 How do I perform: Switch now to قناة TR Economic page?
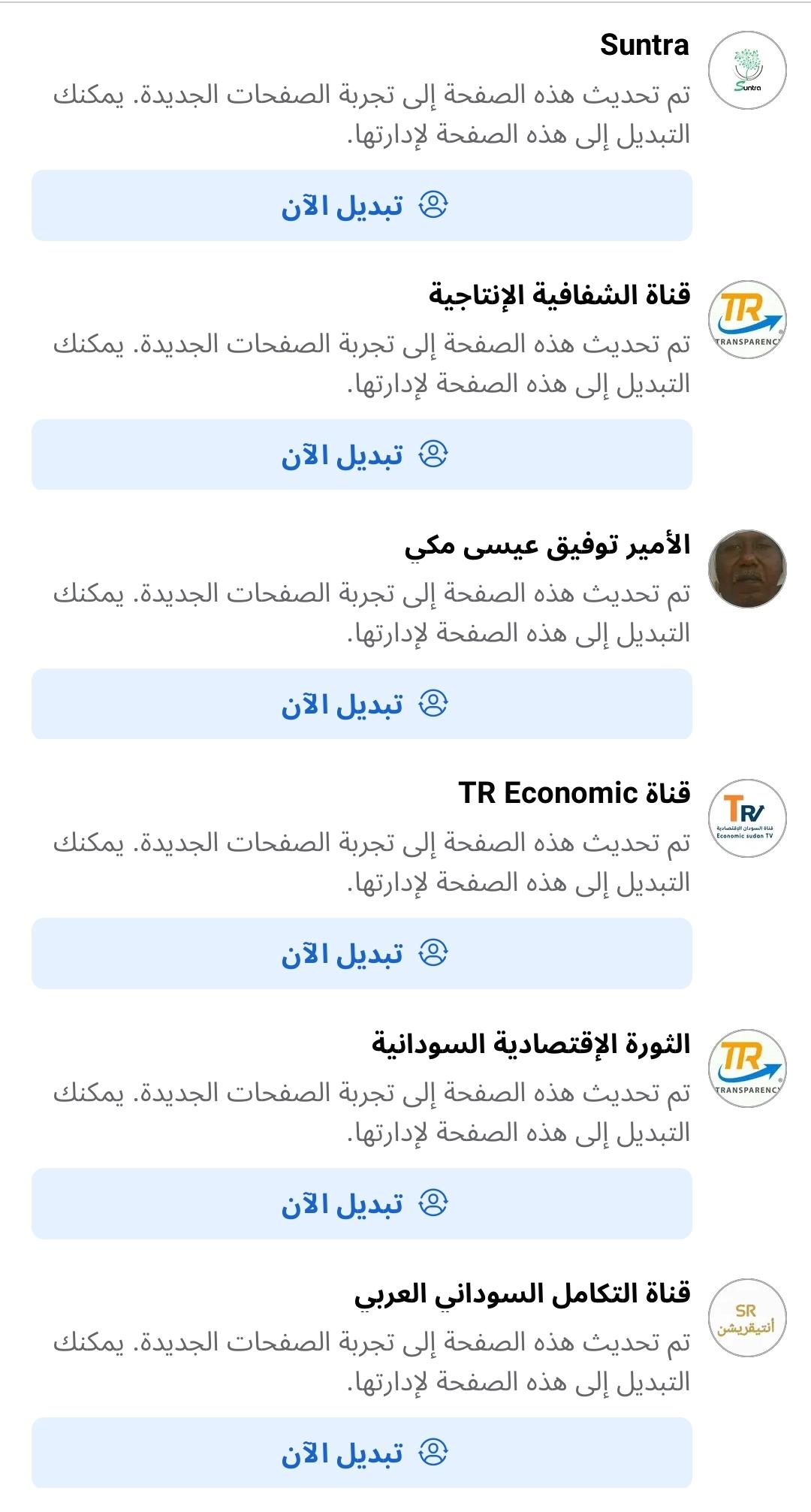pos(361,953)
